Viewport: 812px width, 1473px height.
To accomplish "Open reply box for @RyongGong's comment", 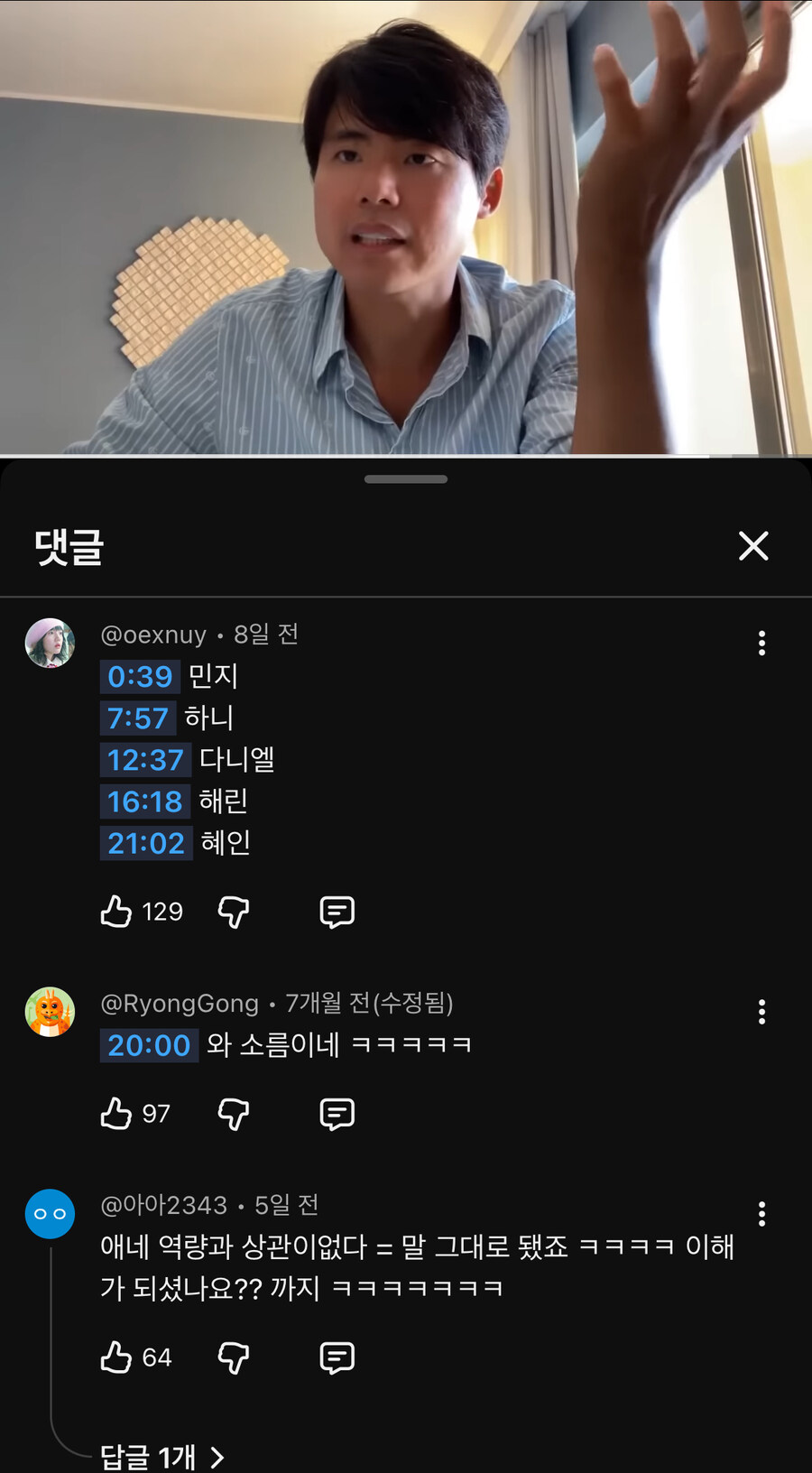I will [x=336, y=1114].
